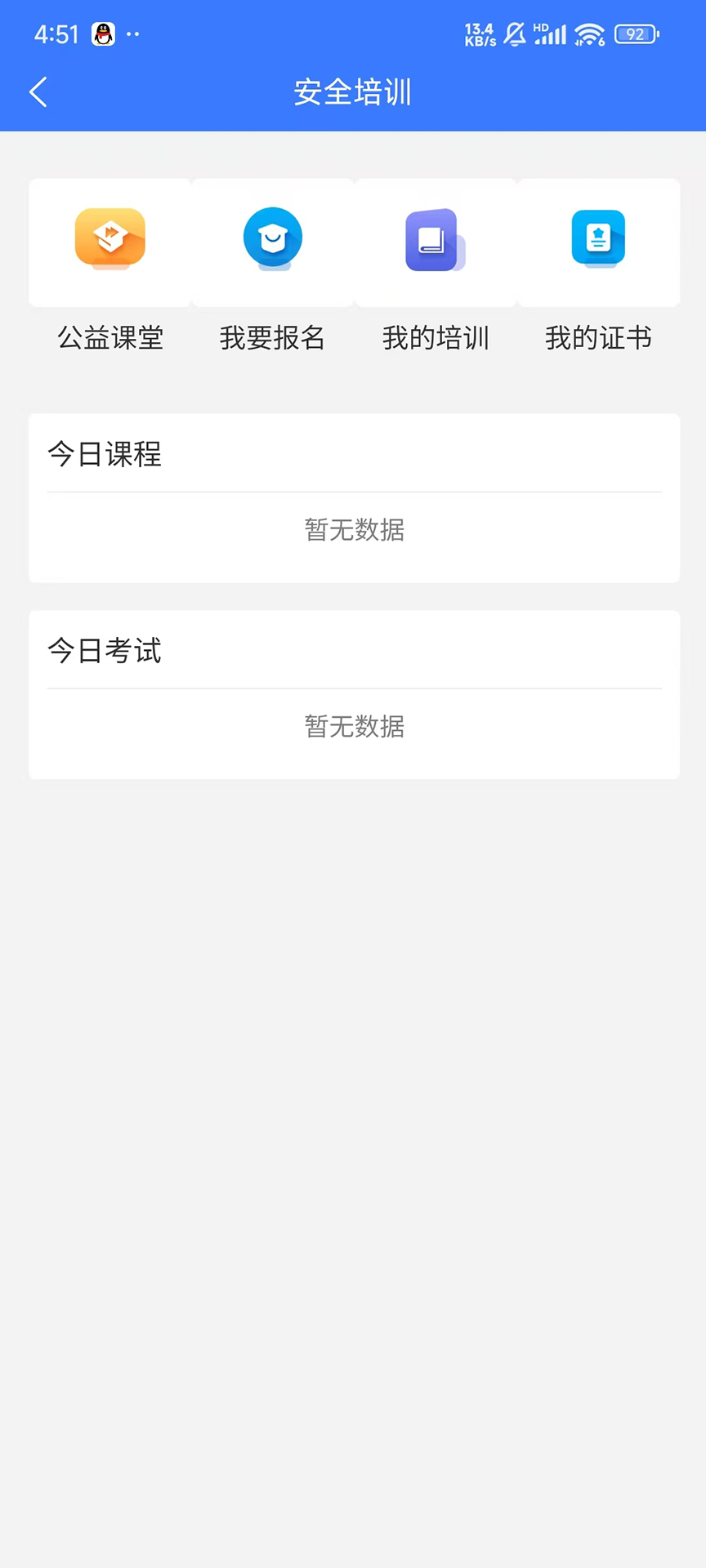Screen dimensions: 706x1568
Task: Tap 暂无数据 under 今日课程
Action: pyautogui.click(x=353, y=531)
